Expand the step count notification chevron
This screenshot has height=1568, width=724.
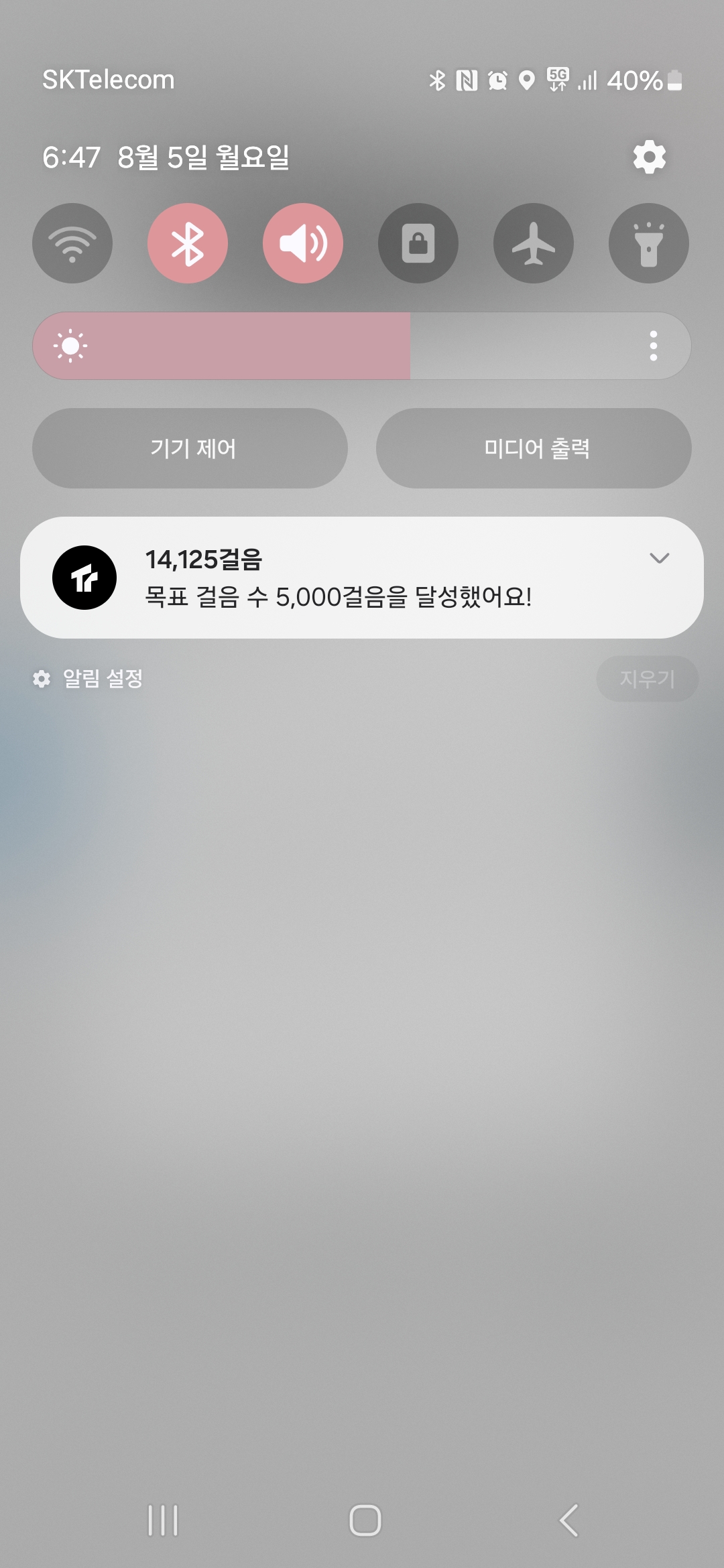pos(660,558)
